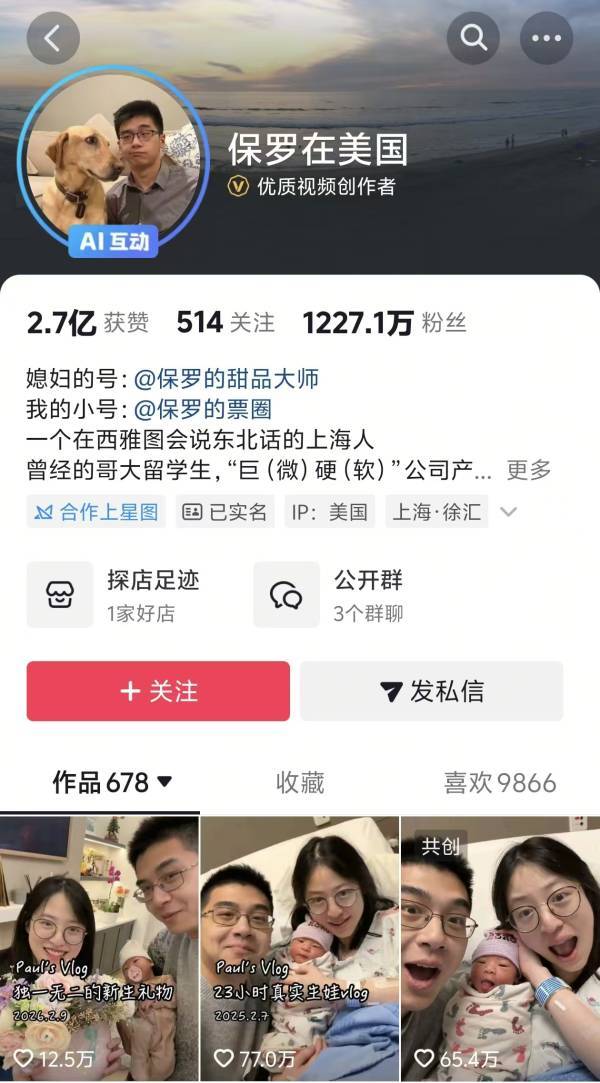600x1083 pixels.
Task: Tap the 合作上星图 chip
Action: point(96,512)
